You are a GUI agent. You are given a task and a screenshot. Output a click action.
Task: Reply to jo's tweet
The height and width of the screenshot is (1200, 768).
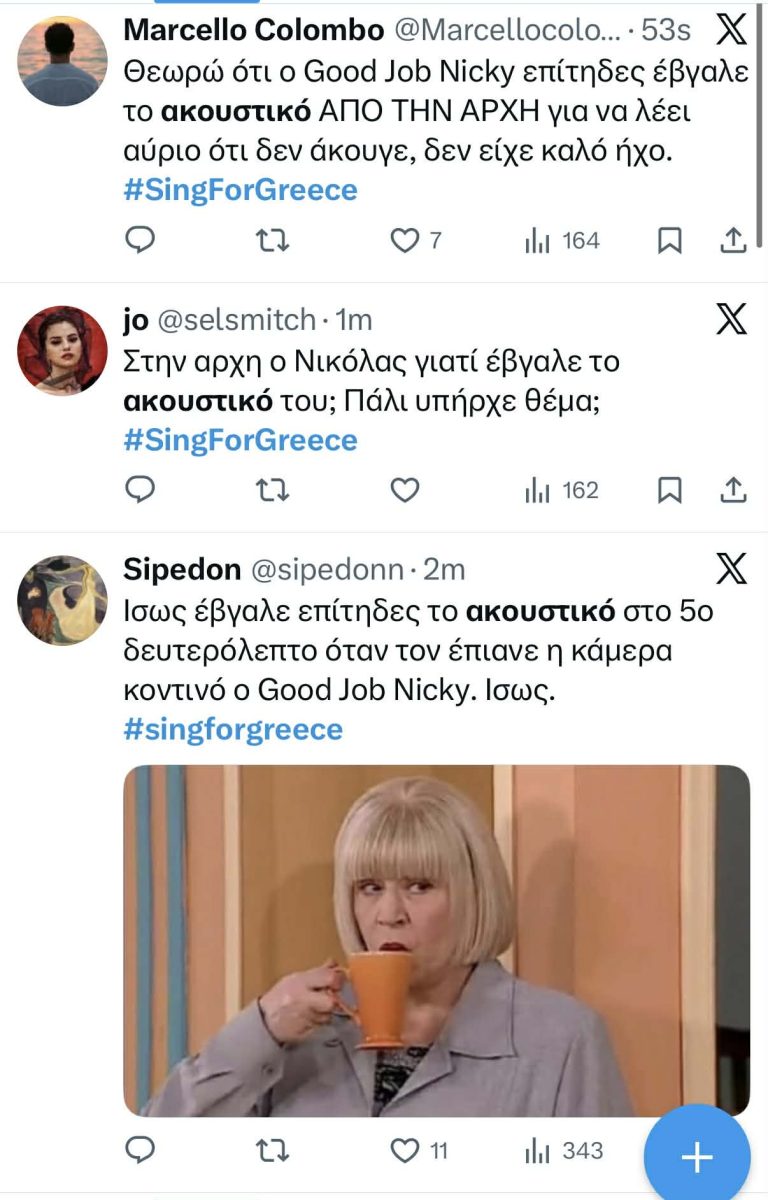click(x=141, y=490)
